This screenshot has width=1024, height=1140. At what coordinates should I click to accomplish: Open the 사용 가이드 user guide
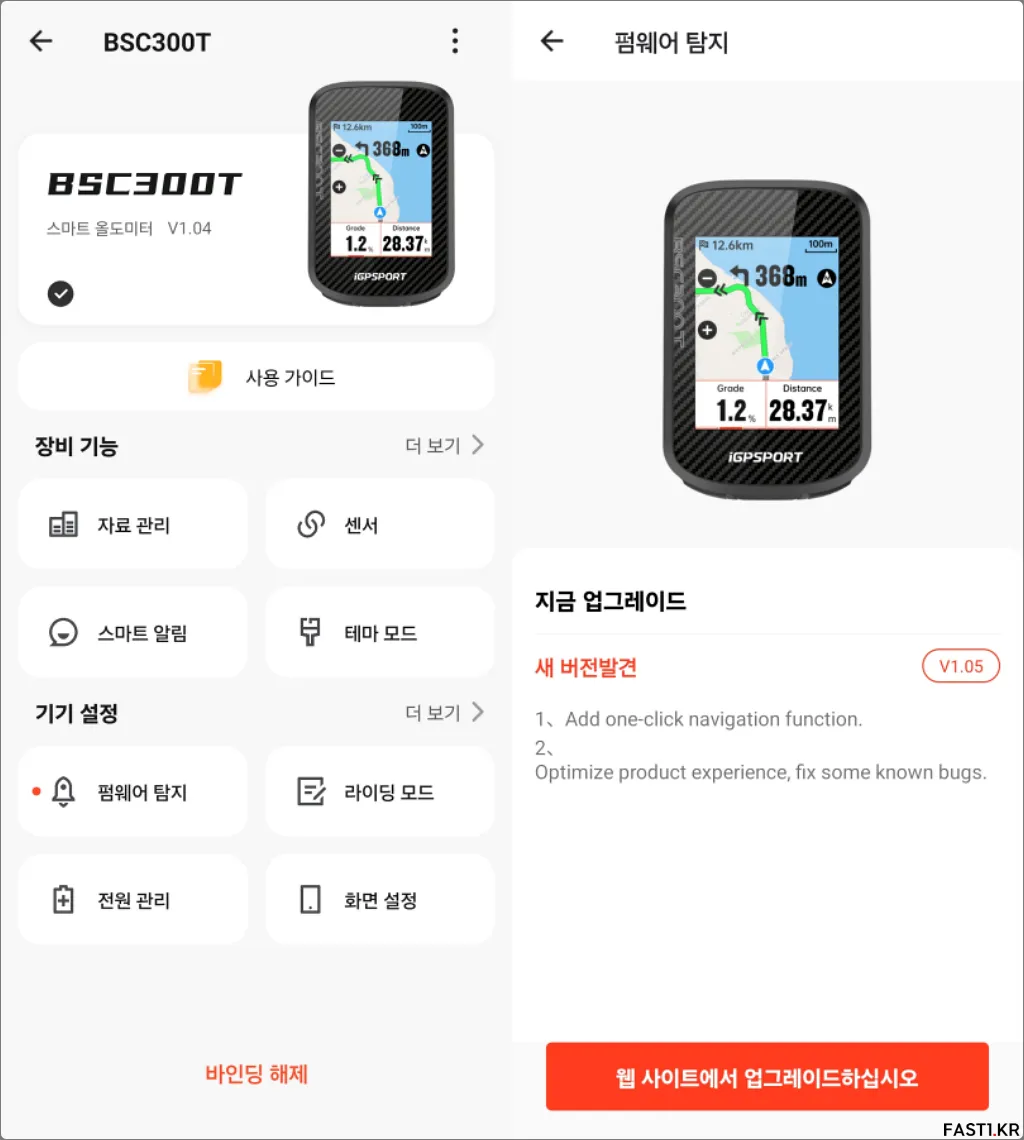[x=256, y=377]
